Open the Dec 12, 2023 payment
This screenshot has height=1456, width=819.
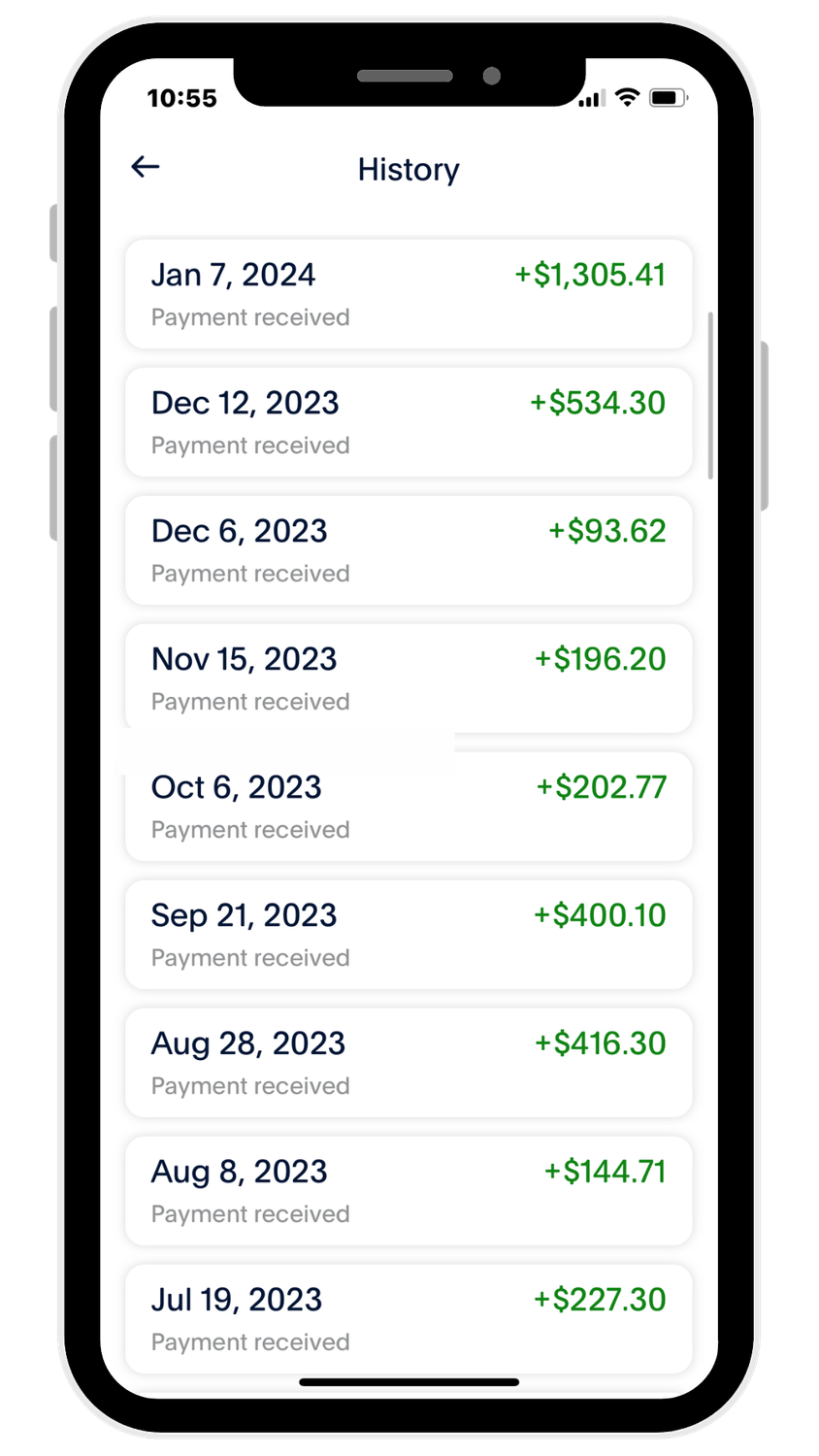pyautogui.click(x=409, y=422)
